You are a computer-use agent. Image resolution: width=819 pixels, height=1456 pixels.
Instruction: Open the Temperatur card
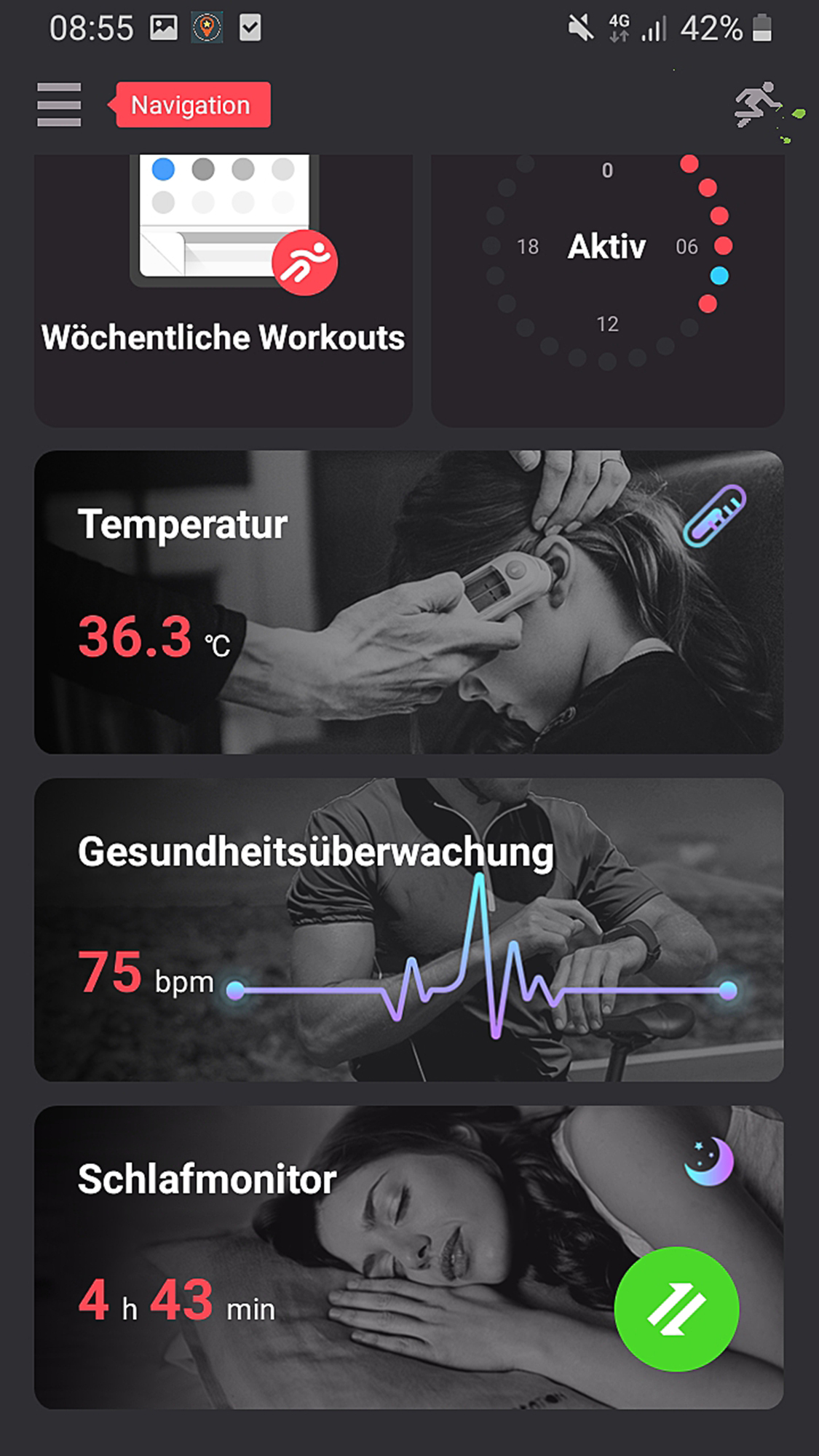tap(408, 602)
